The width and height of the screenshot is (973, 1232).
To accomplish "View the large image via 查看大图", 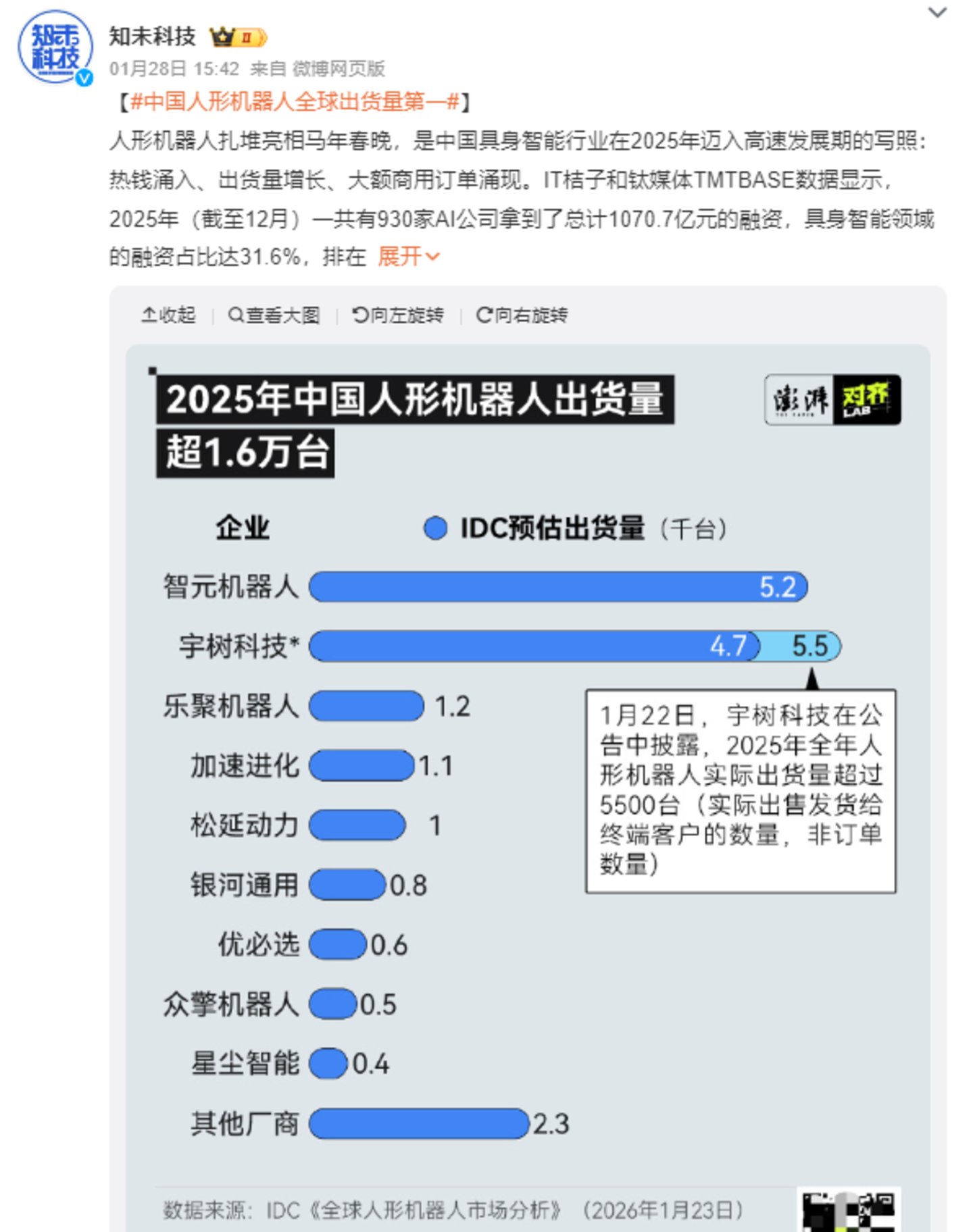I will coord(274,315).
